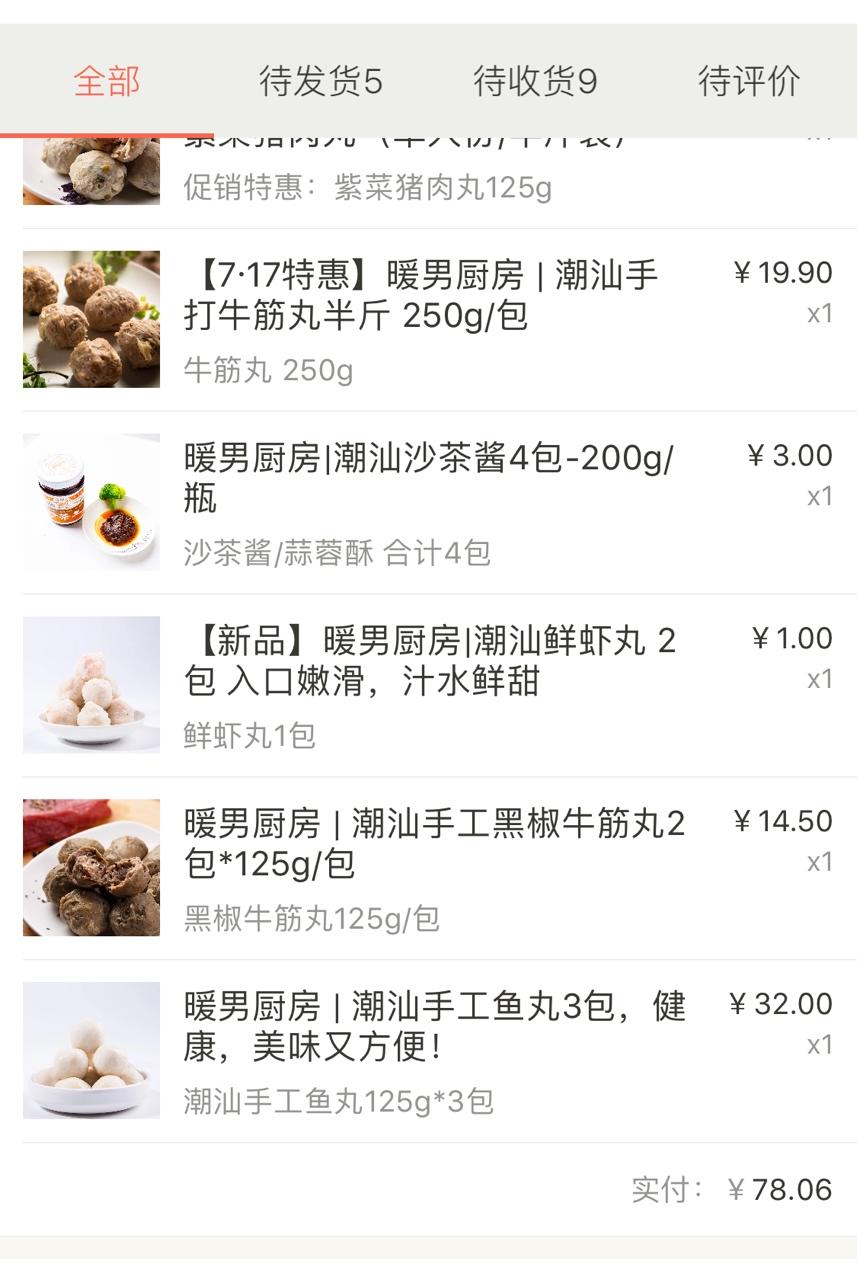This screenshot has height=1280, width=857.
Task: Select the 待评价 tab
Action: coord(749,81)
